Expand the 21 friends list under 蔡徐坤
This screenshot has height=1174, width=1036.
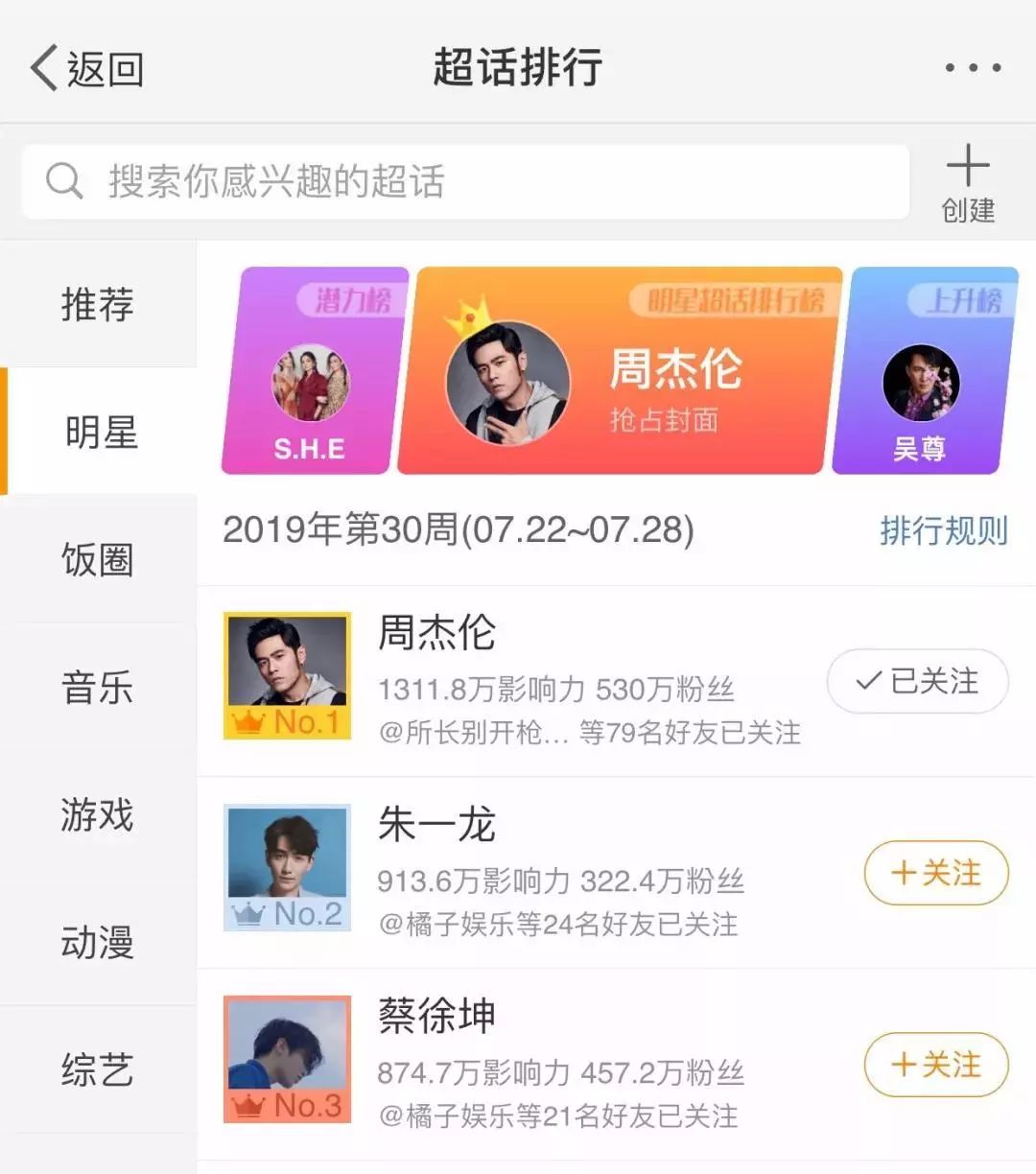point(556,1117)
